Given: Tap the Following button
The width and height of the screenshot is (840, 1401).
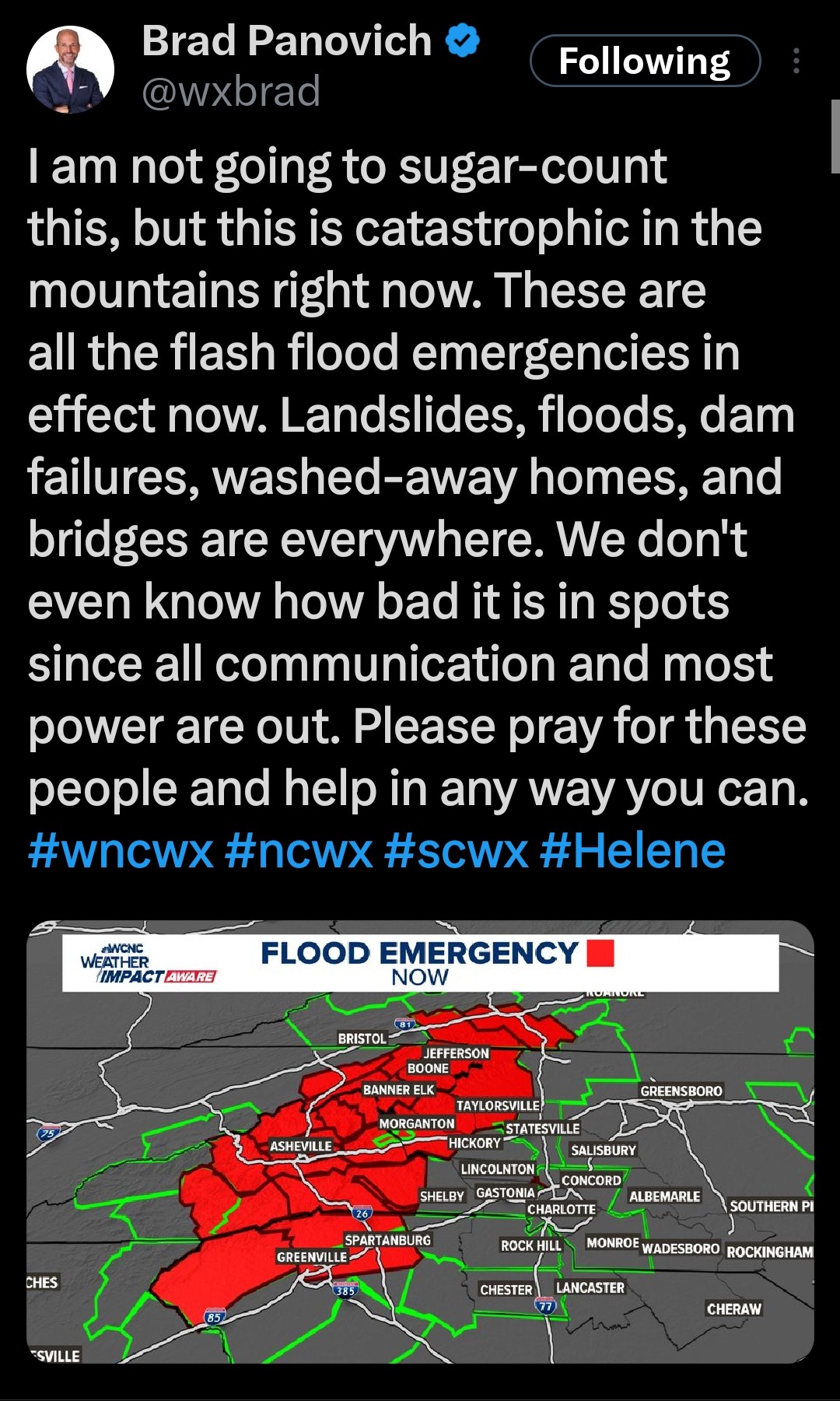Looking at the screenshot, I should [x=645, y=61].
